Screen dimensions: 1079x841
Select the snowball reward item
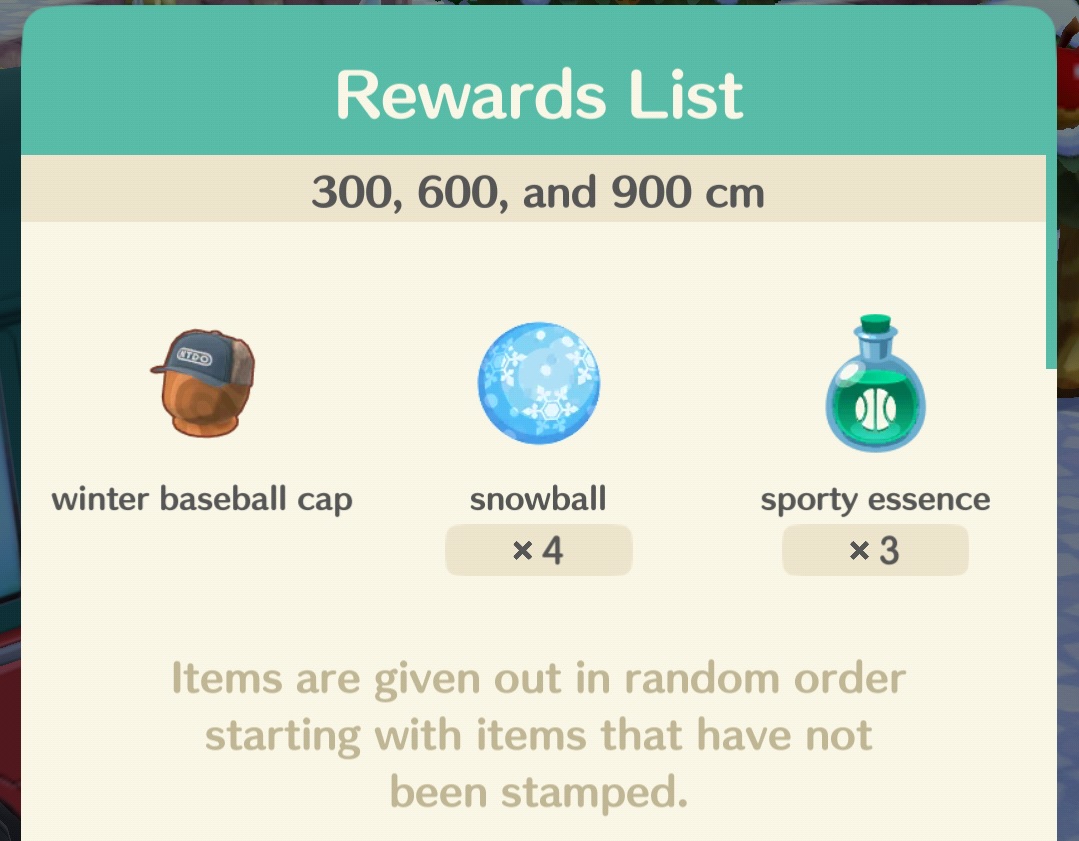pos(538,384)
